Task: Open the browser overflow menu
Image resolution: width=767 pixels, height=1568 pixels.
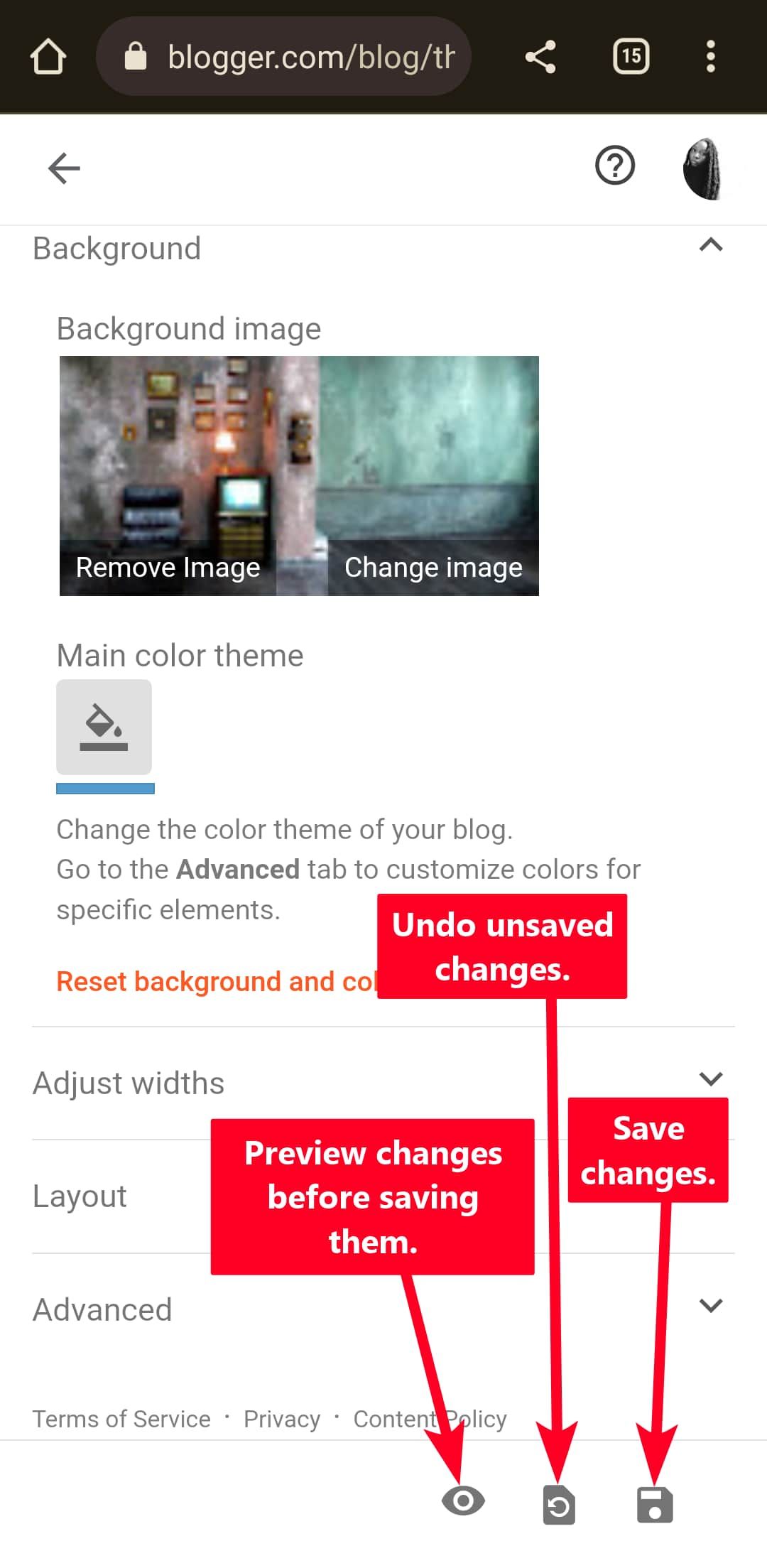Action: (x=710, y=57)
